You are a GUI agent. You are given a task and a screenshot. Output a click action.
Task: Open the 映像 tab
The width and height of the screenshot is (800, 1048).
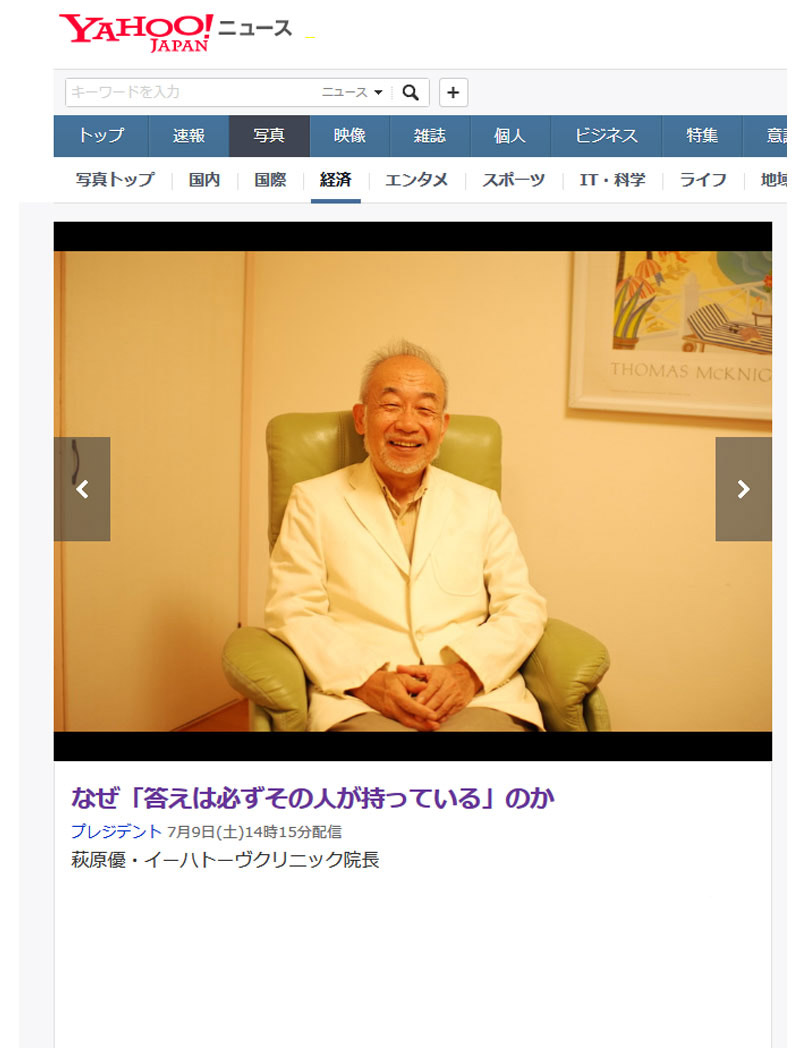point(350,136)
